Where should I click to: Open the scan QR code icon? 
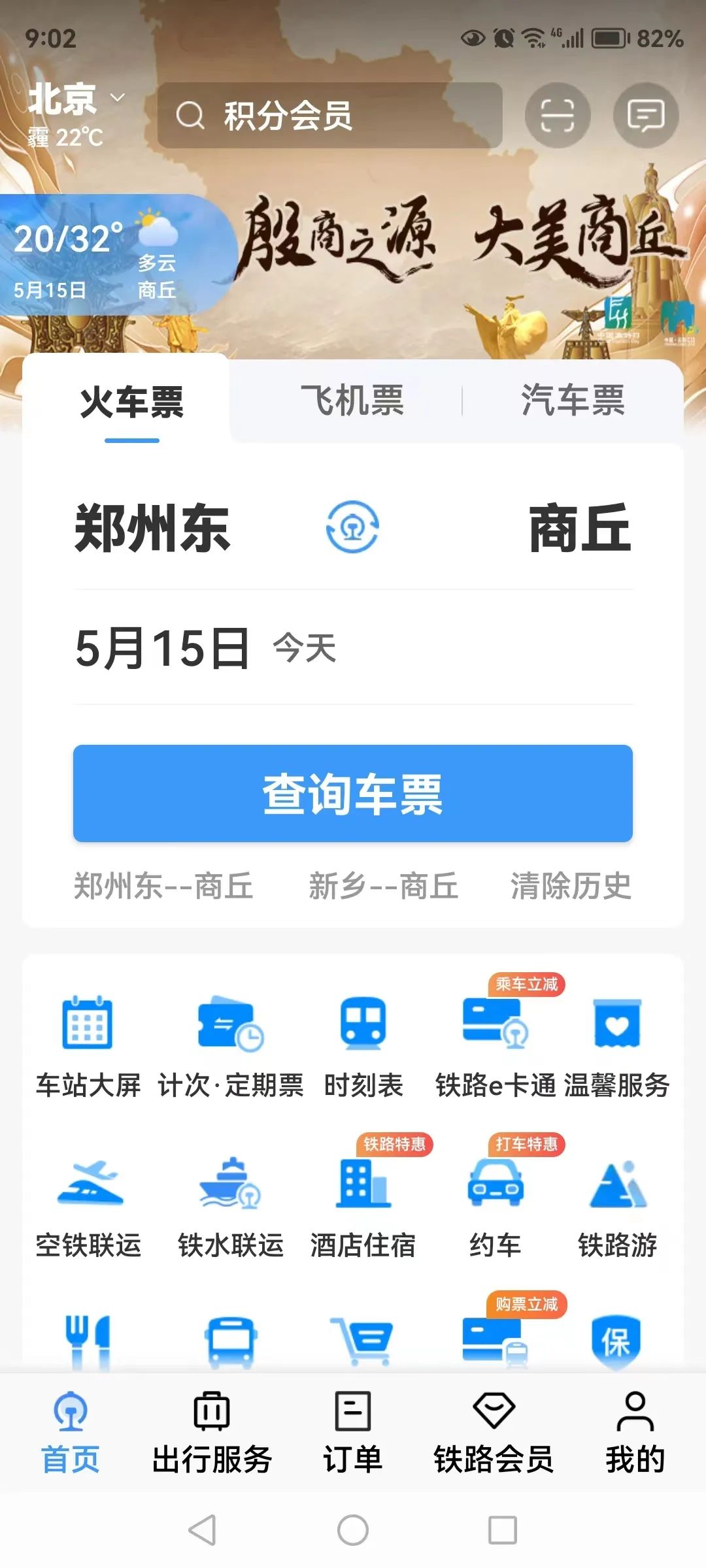point(558,116)
